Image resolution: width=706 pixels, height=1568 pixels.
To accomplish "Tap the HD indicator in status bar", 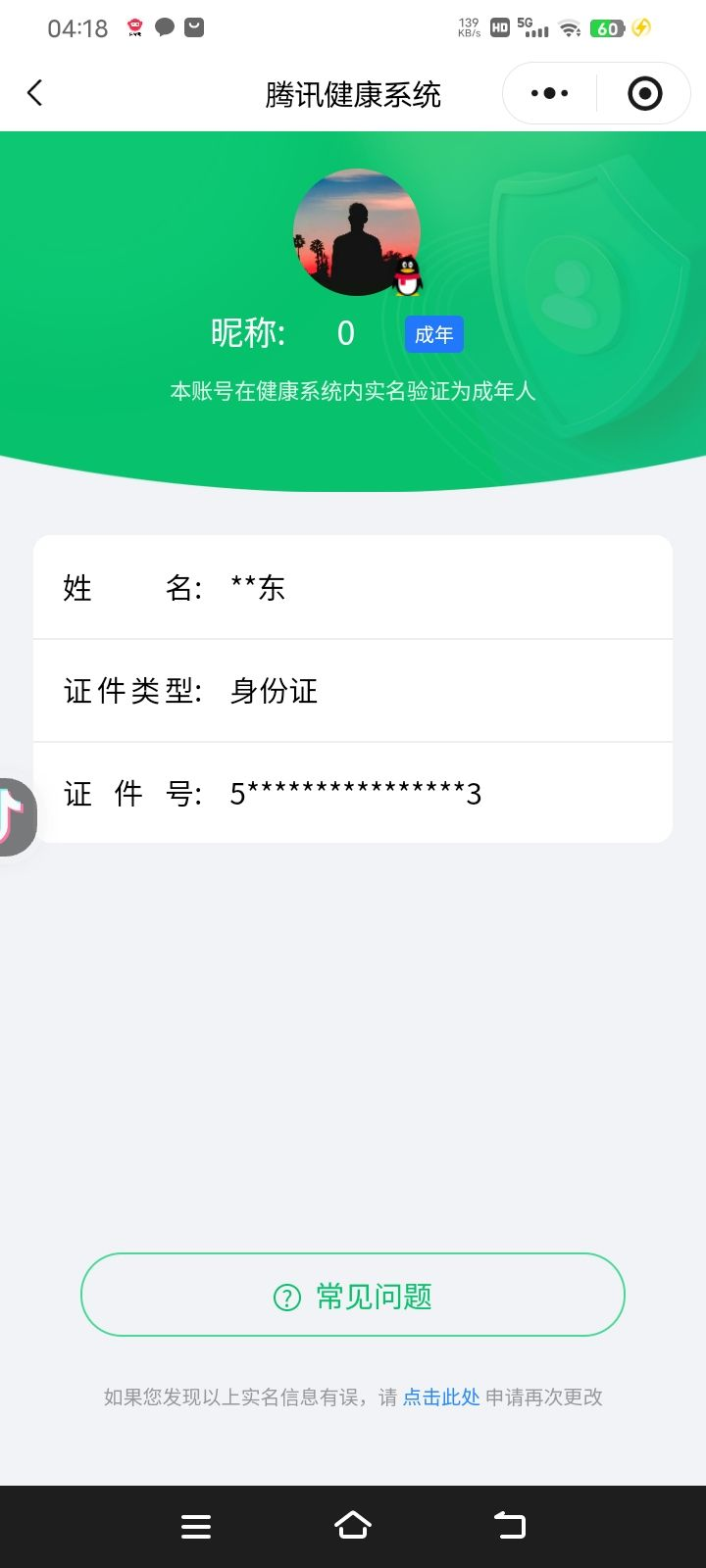I will [x=498, y=29].
